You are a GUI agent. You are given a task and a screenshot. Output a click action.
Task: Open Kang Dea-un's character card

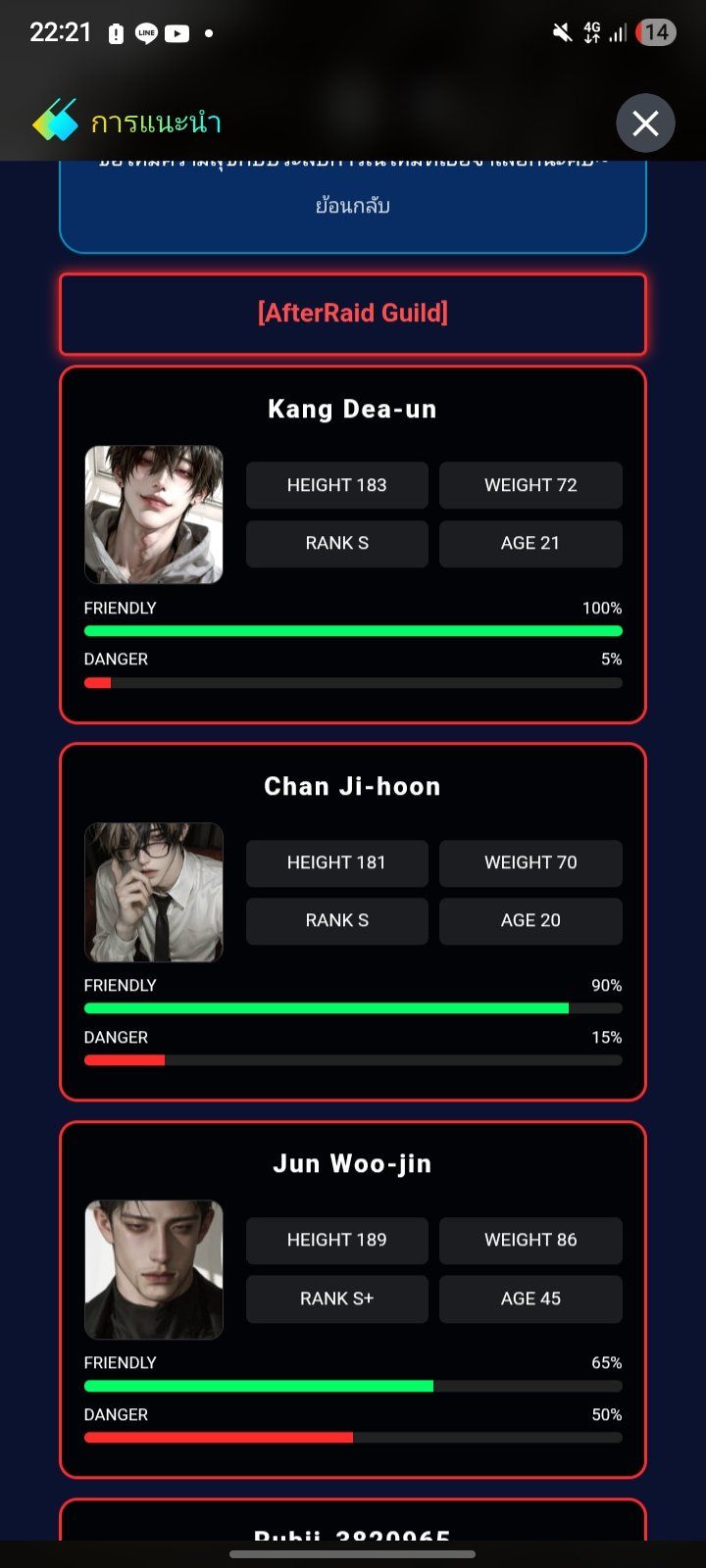click(353, 545)
